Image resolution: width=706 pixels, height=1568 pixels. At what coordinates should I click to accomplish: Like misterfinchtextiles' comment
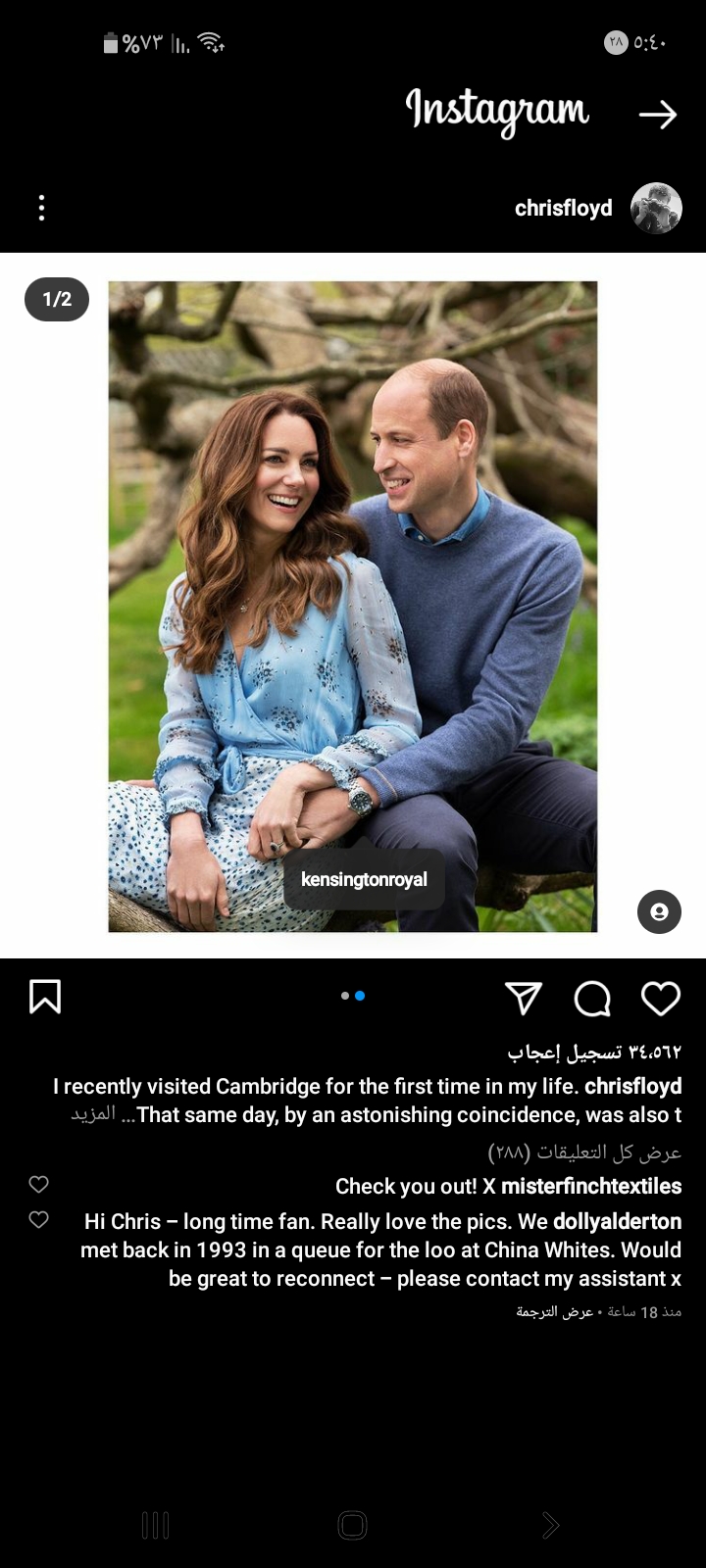click(39, 1184)
